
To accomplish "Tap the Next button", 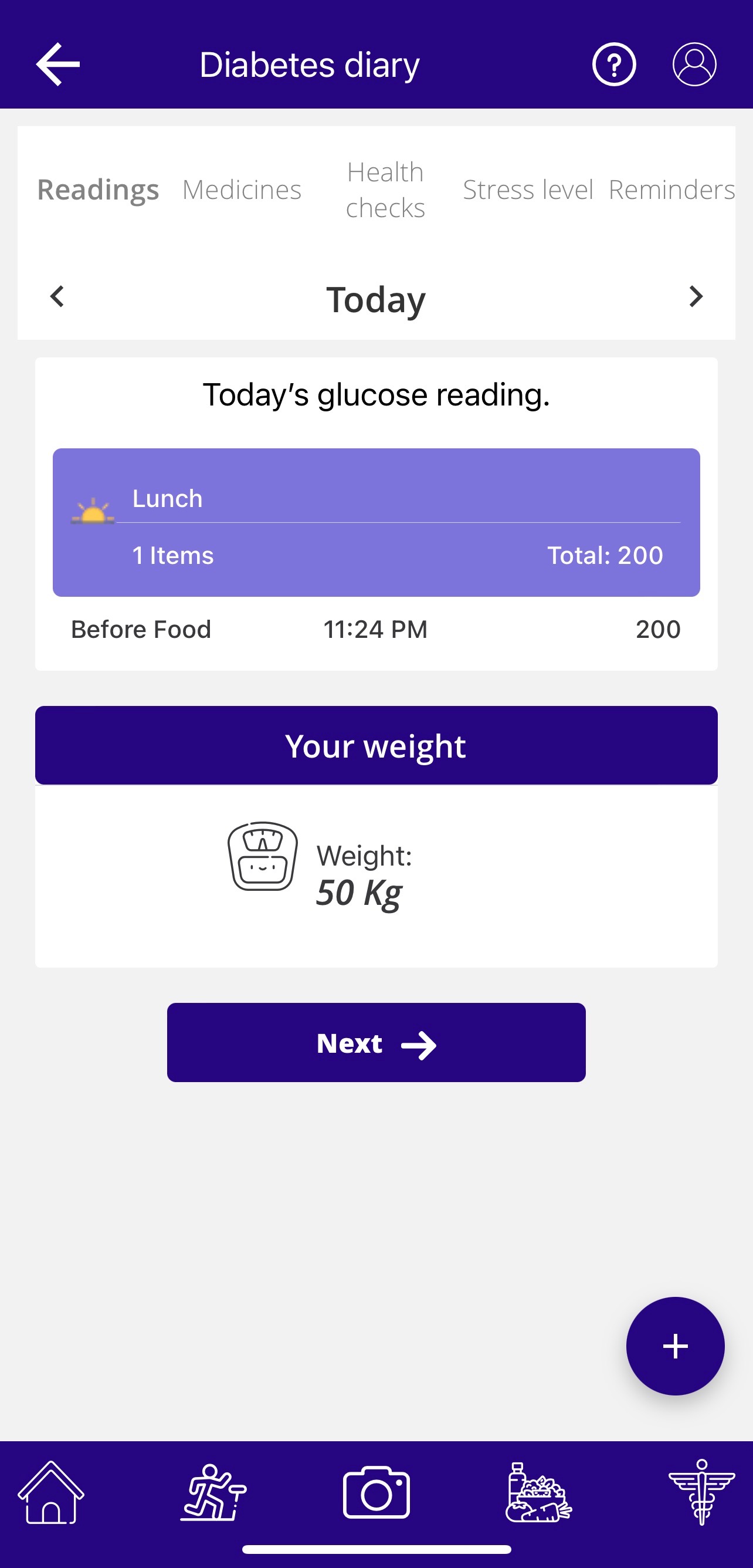I will (376, 1042).
